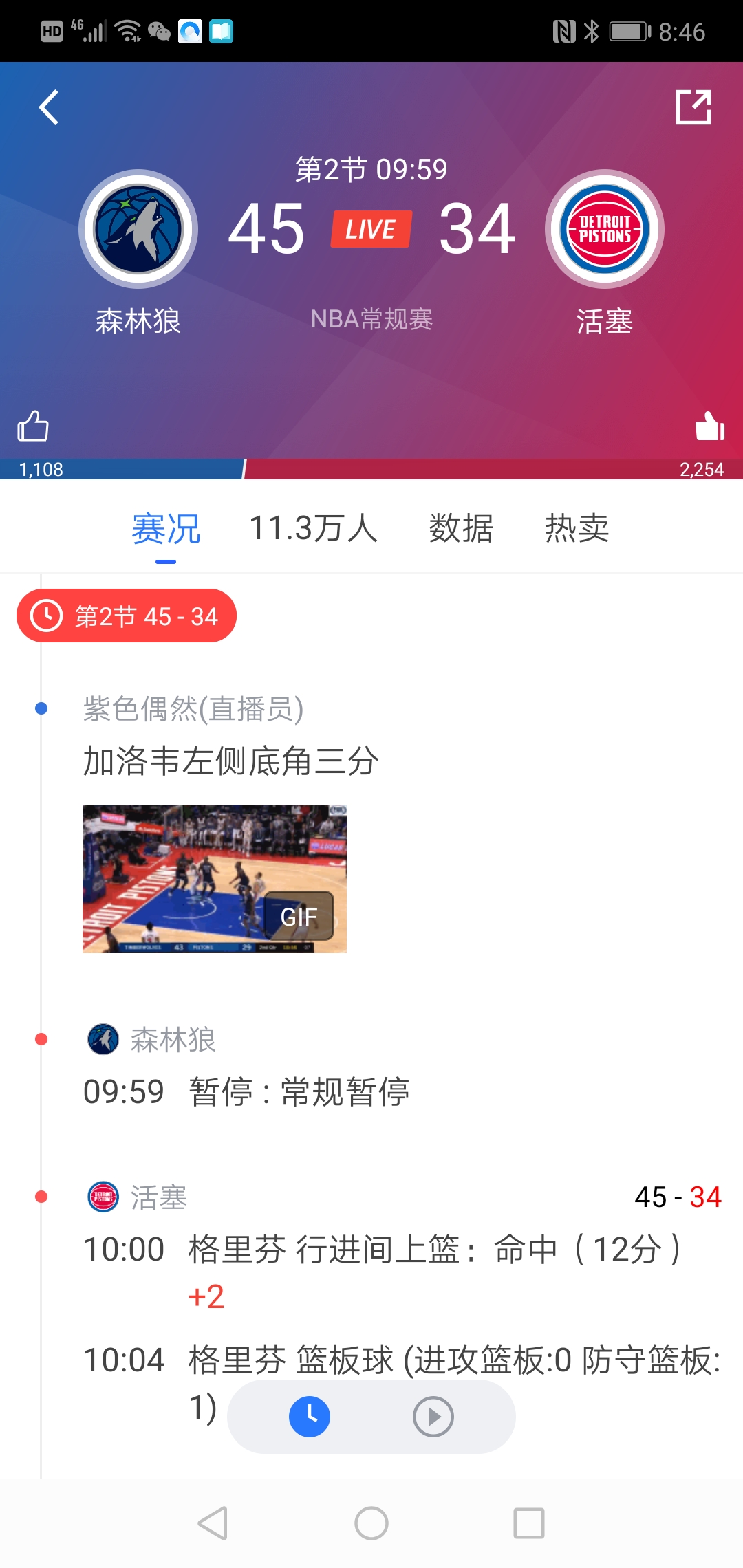Tap the play button in floating pill
This screenshot has width=743, height=1568.
point(433,1417)
